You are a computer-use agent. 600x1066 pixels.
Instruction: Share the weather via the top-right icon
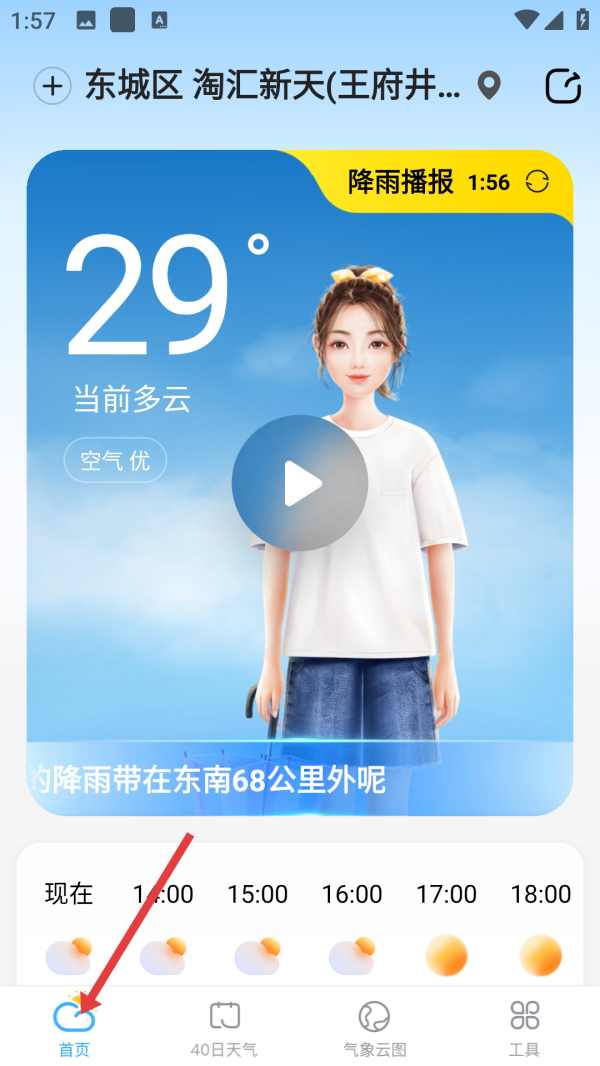[x=563, y=86]
